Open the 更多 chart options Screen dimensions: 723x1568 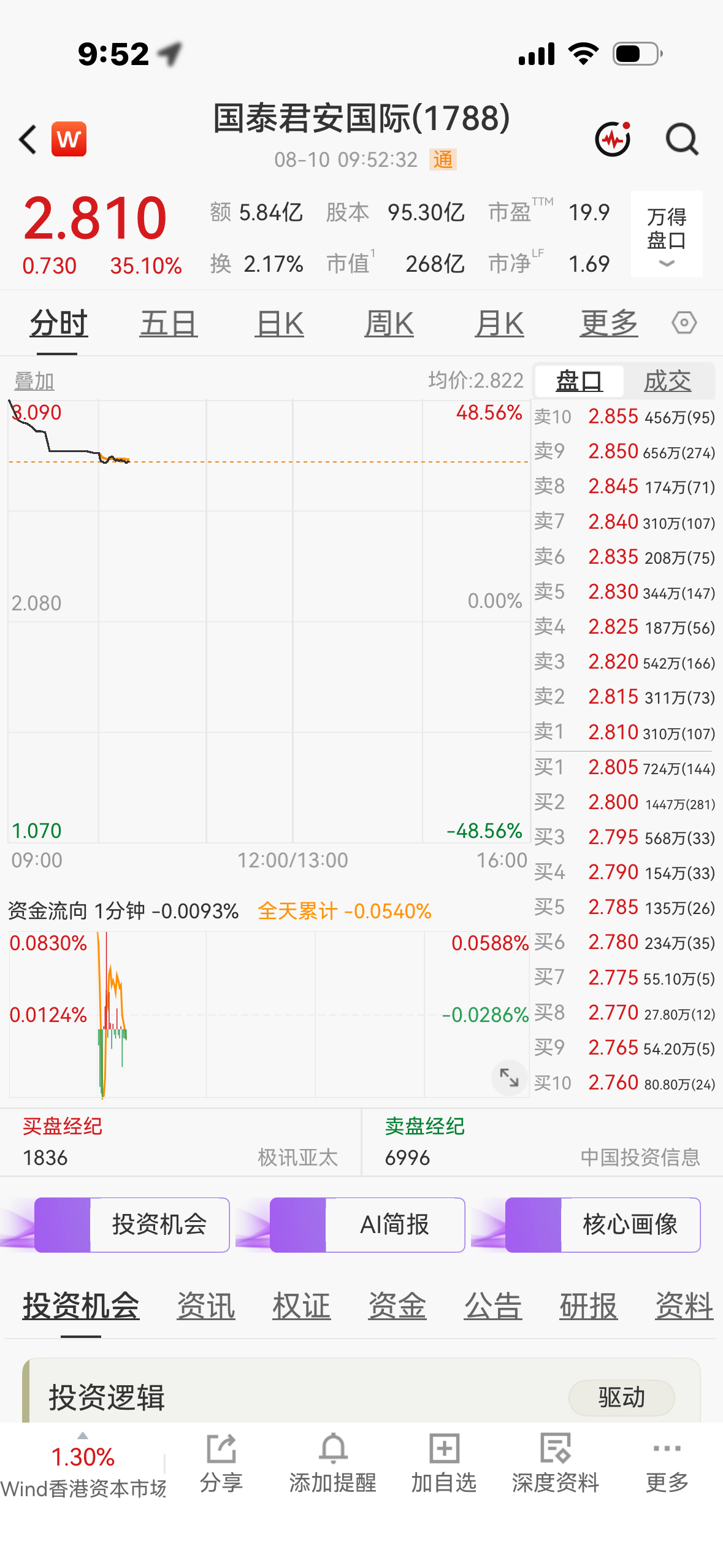click(609, 323)
